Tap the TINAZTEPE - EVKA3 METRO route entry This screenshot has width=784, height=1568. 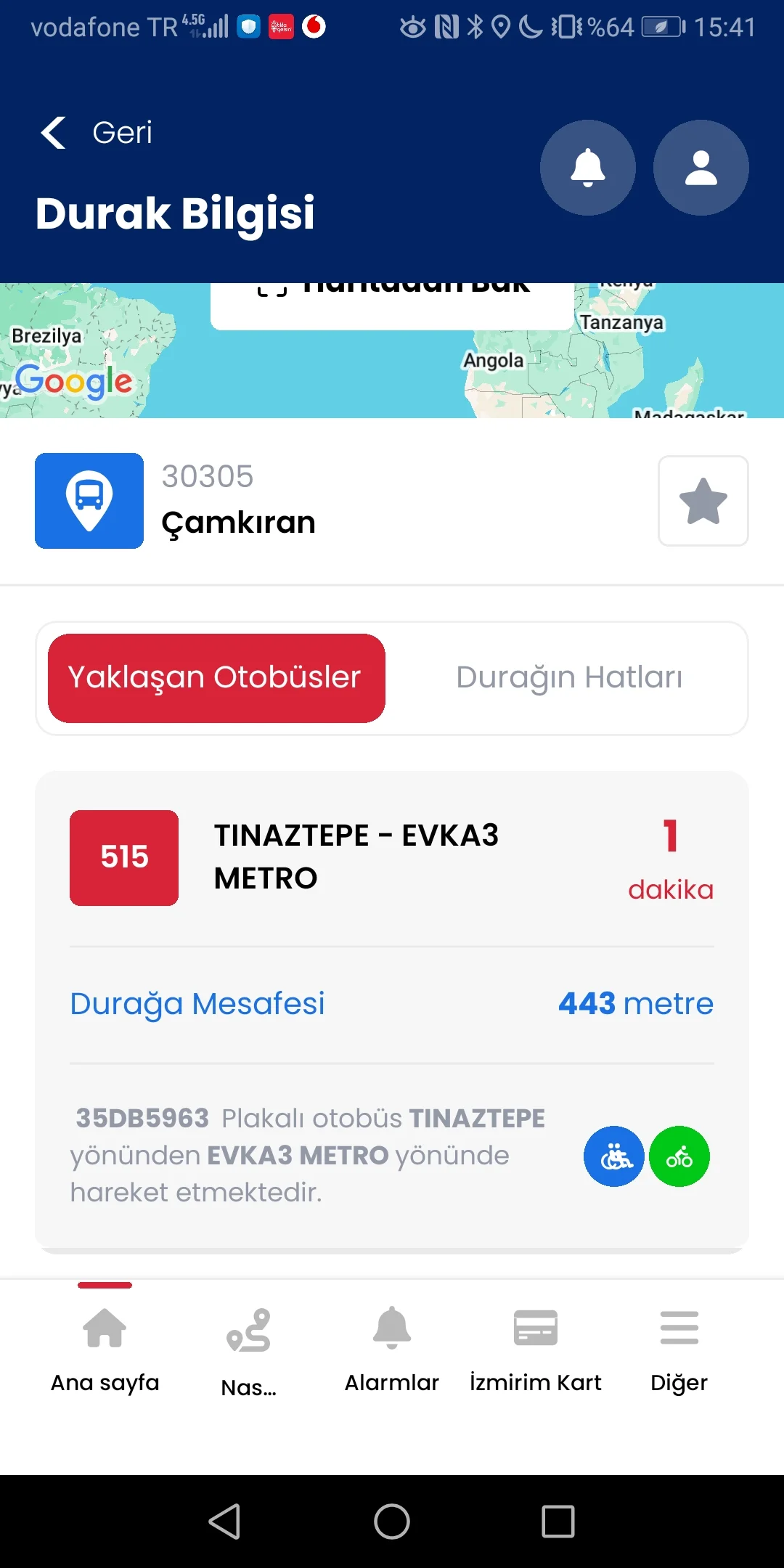tap(356, 857)
